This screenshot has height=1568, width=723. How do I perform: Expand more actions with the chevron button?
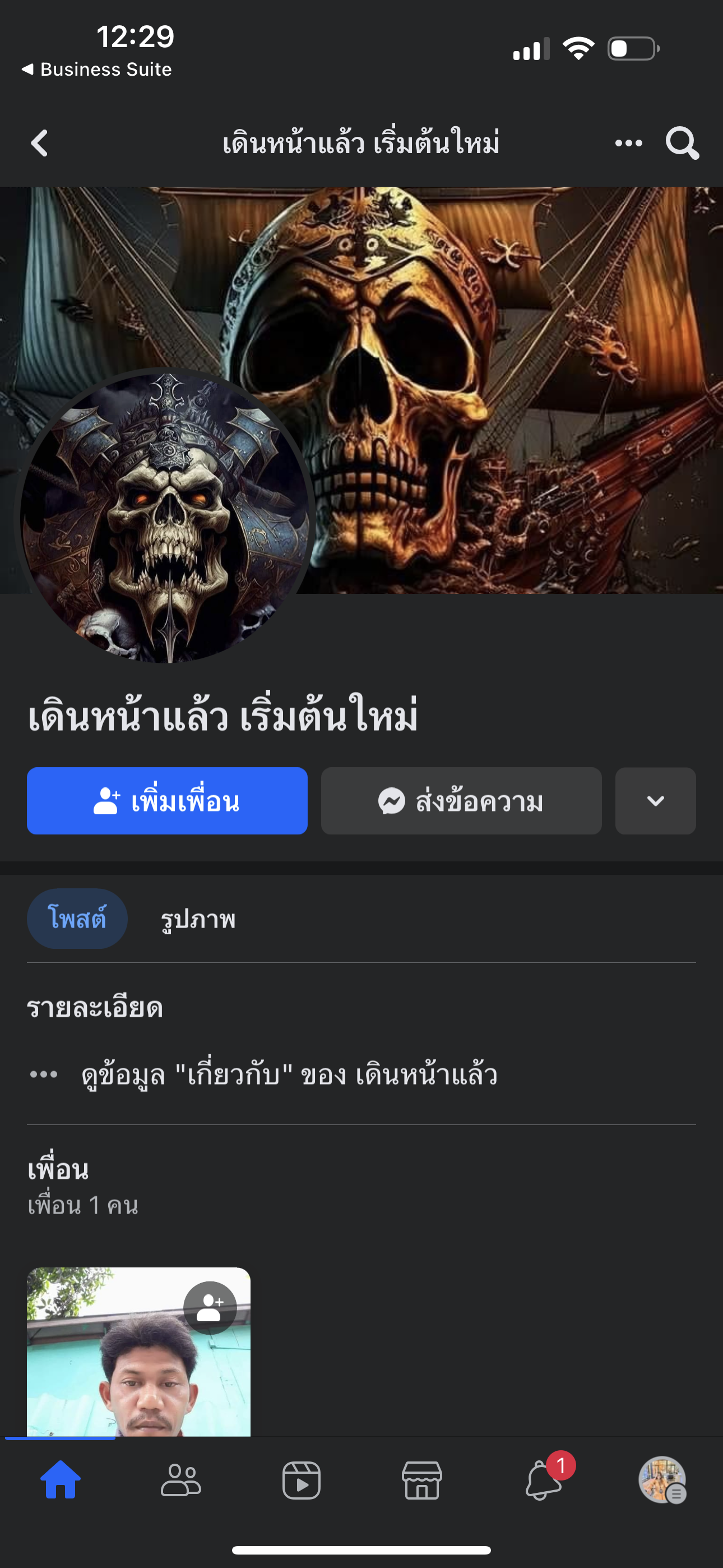(x=655, y=800)
